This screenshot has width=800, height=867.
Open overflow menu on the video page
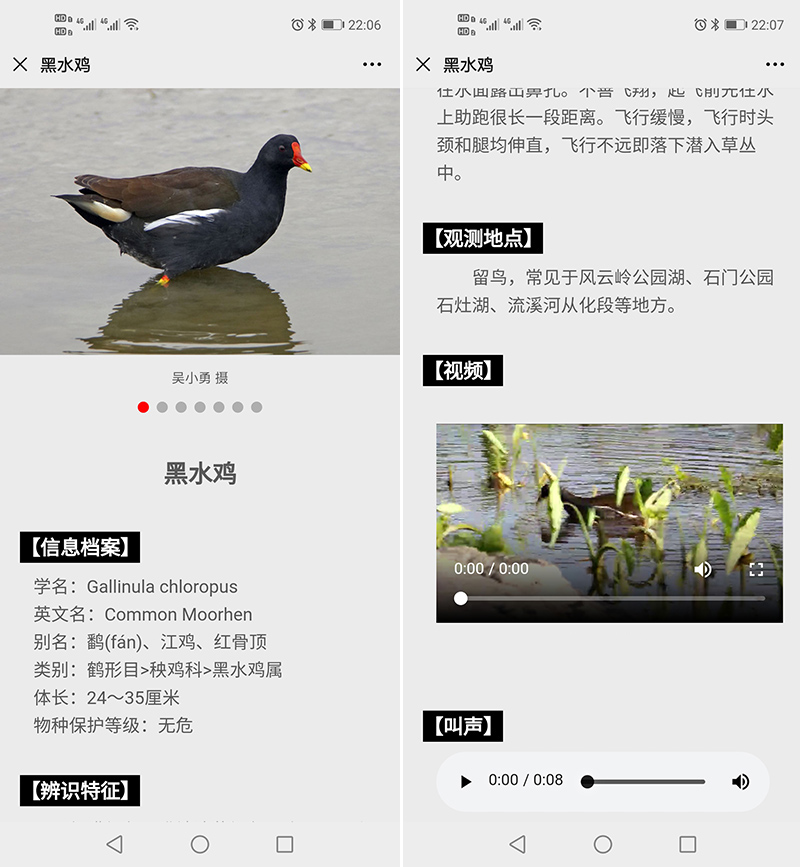pos(775,65)
